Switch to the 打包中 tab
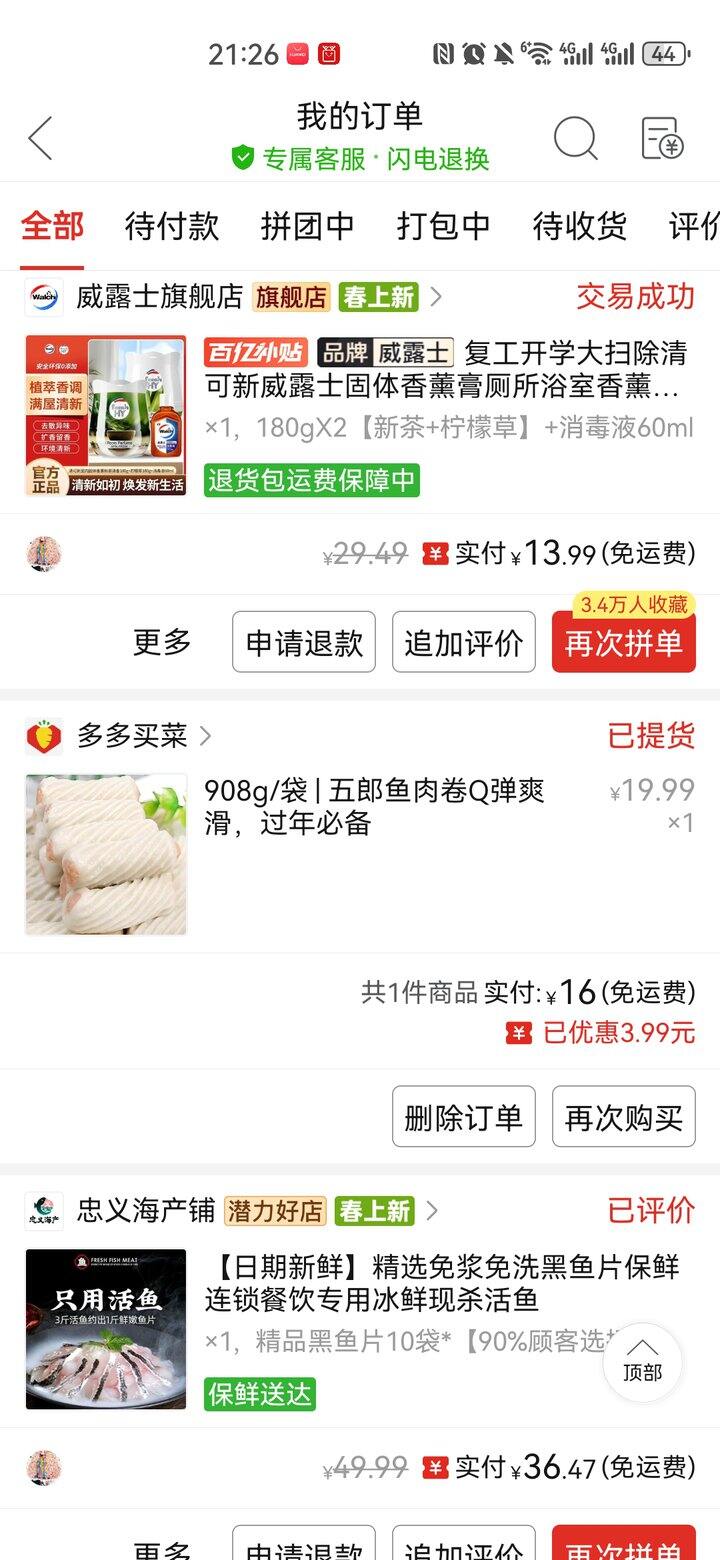720x1560 pixels. point(443,226)
